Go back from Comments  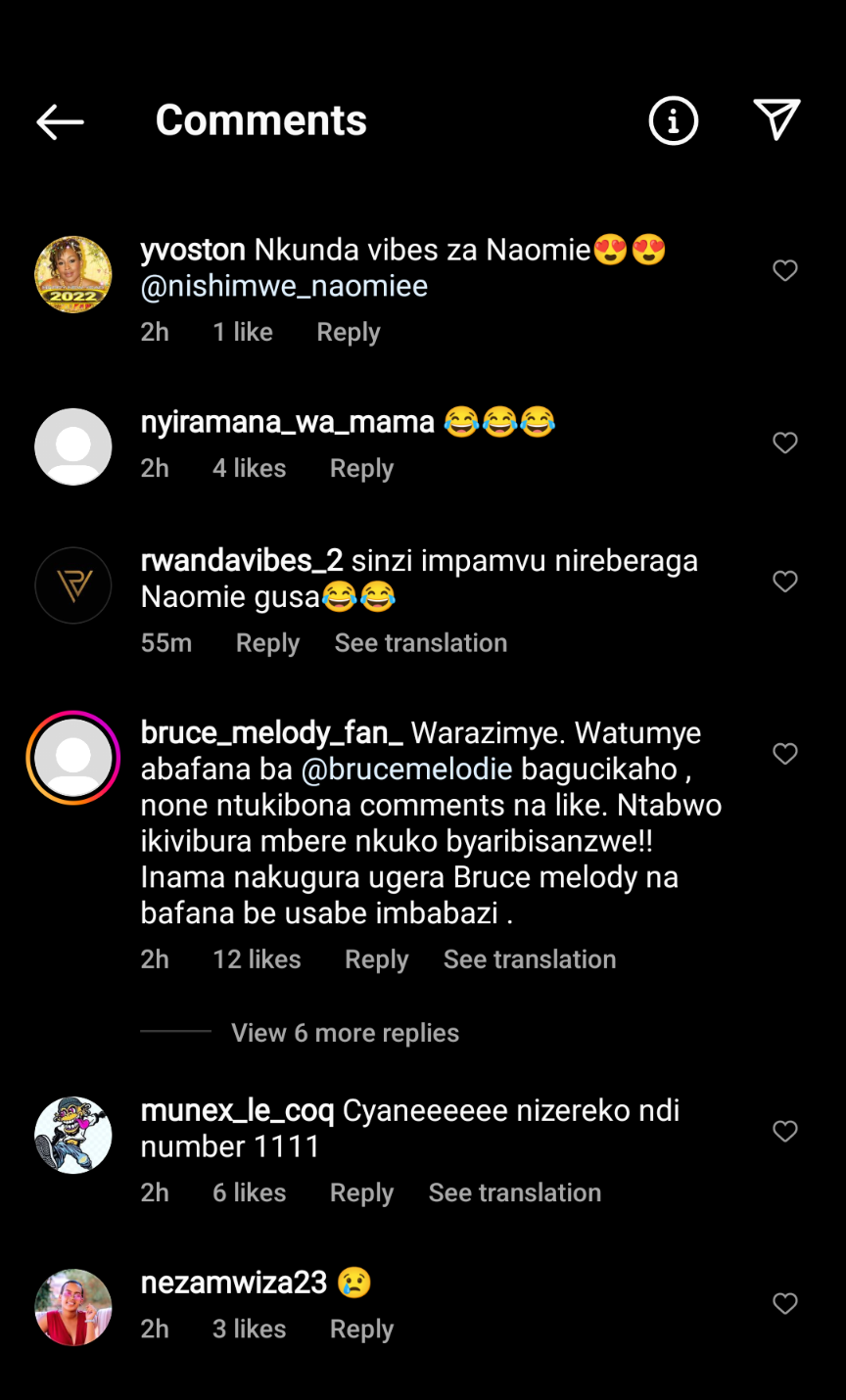pyautogui.click(x=61, y=122)
